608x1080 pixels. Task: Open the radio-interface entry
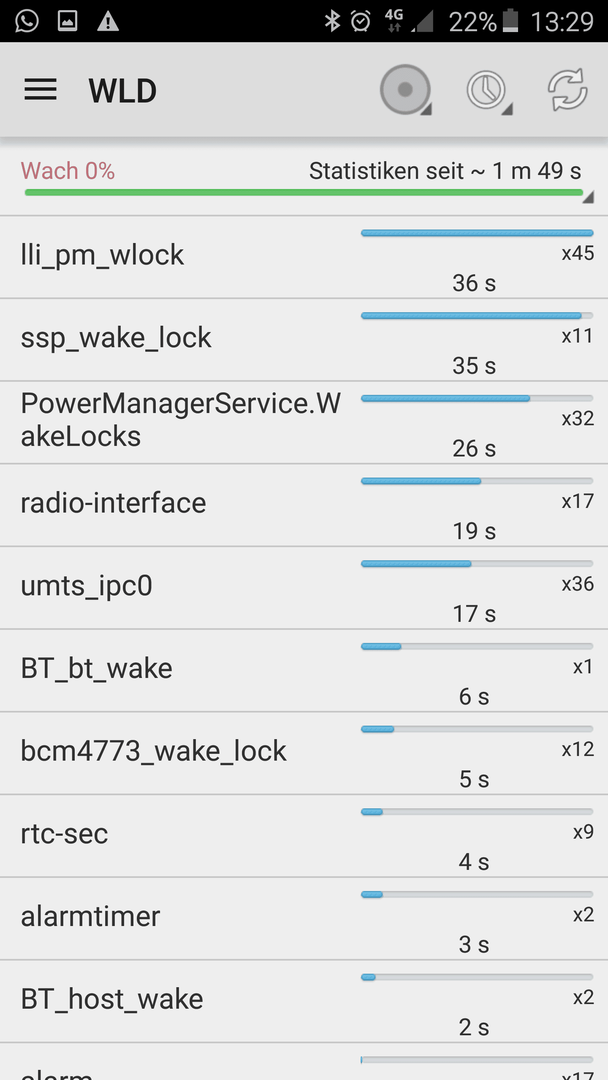pos(304,506)
